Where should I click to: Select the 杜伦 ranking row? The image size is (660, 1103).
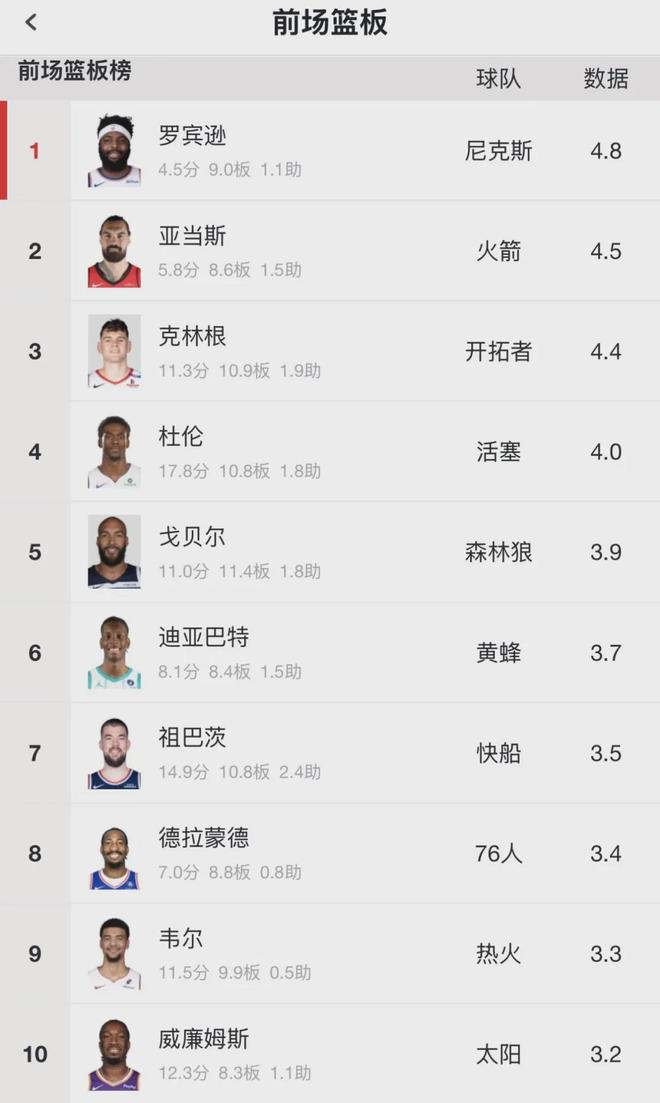coord(330,452)
